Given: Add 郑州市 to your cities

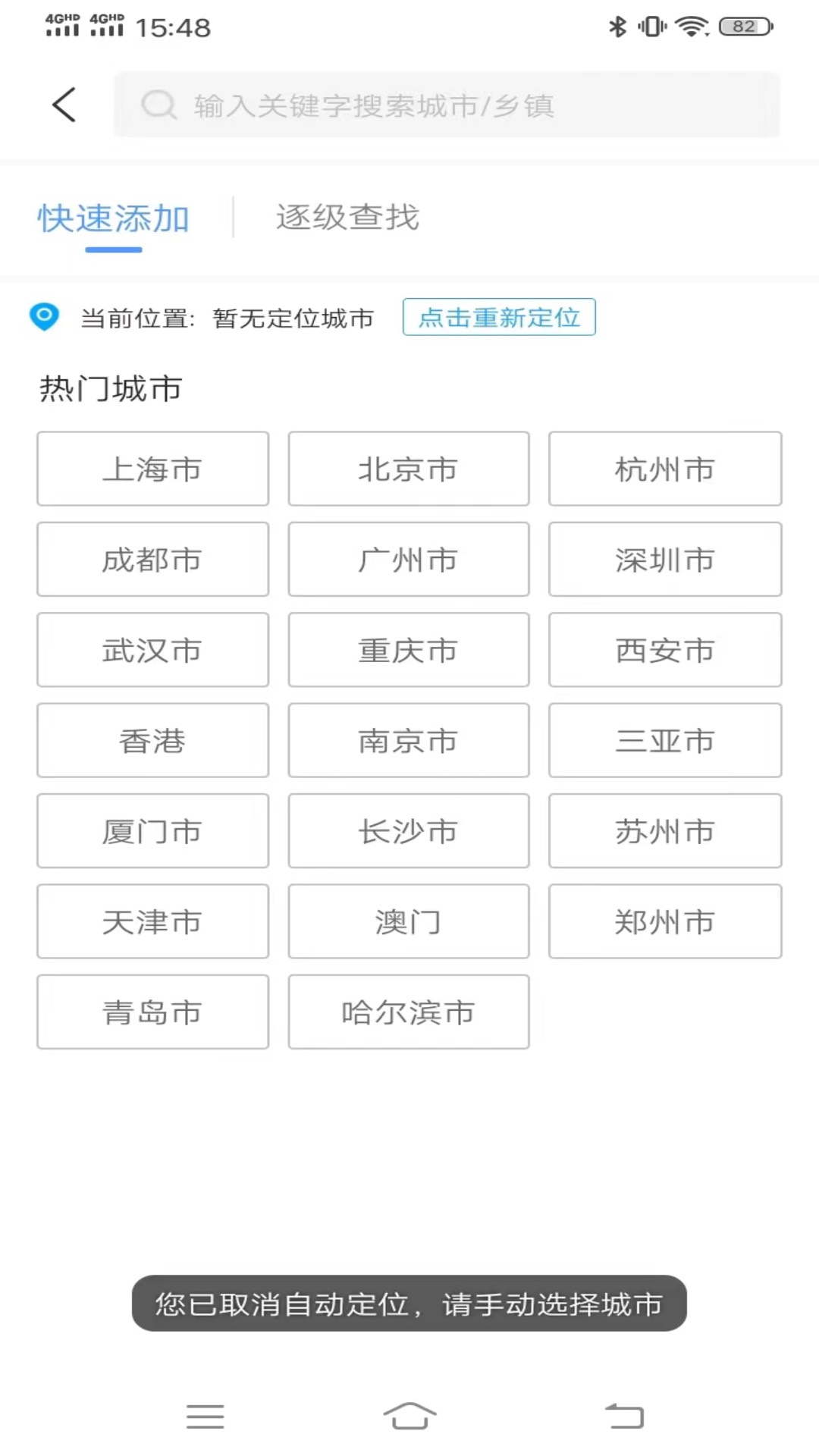Looking at the screenshot, I should coord(664,921).
